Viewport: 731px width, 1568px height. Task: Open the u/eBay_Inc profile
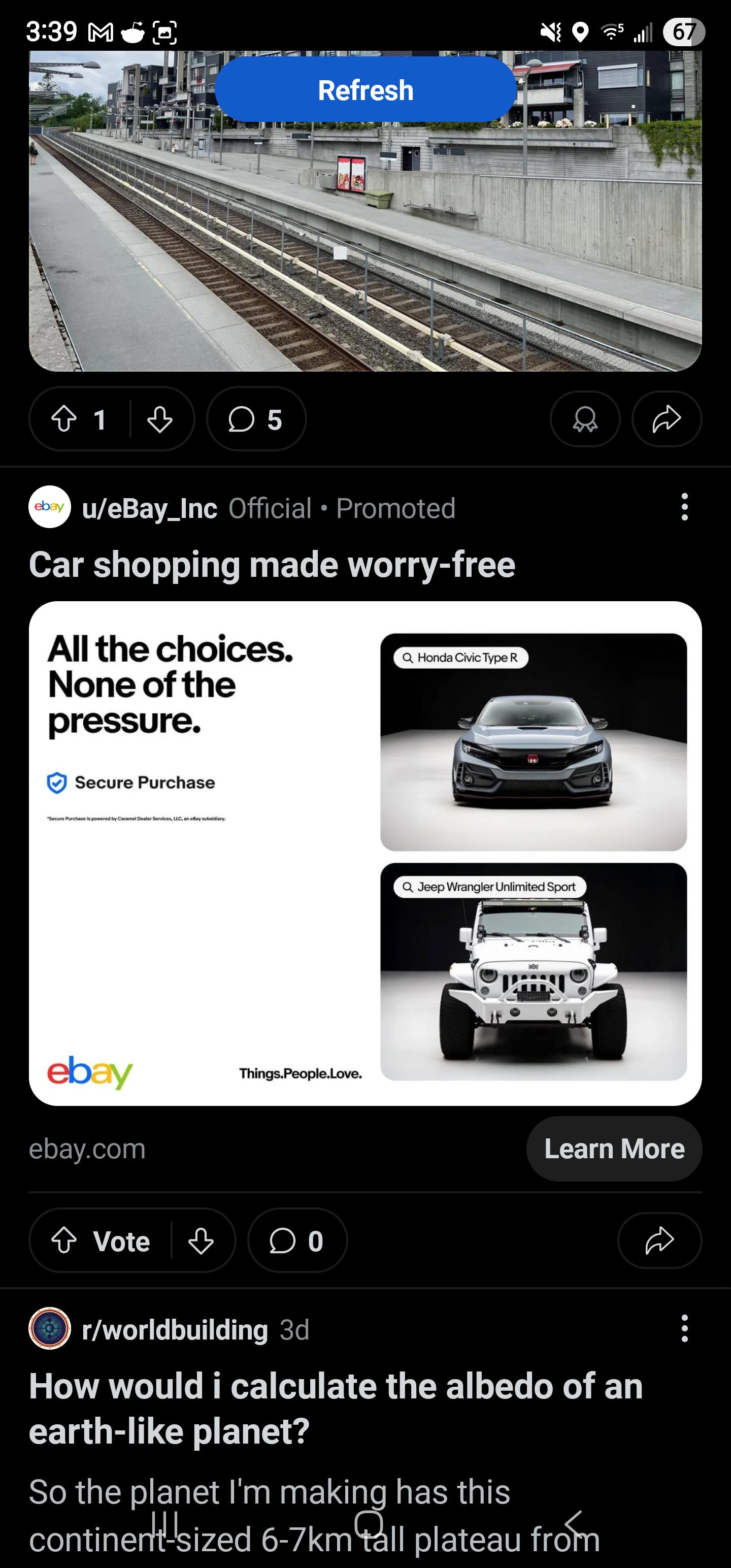click(x=150, y=508)
